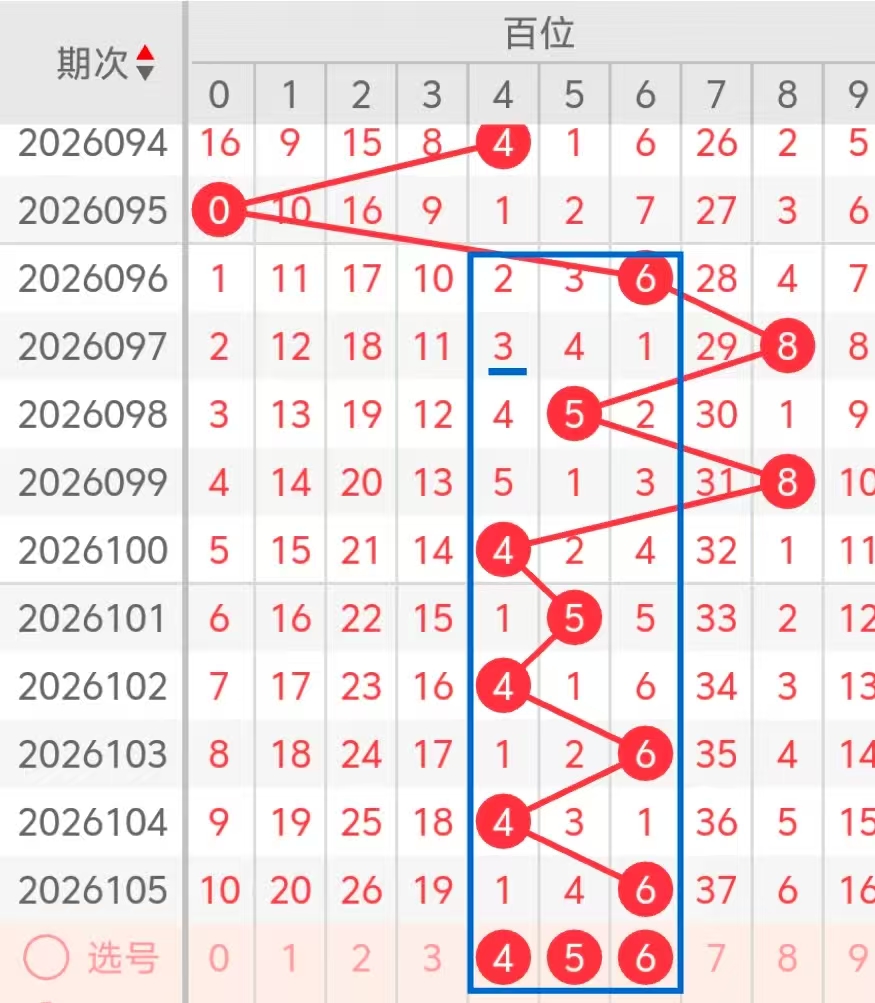Choose number 8 in the 选号 row
The image size is (875, 1003).
coord(787,959)
